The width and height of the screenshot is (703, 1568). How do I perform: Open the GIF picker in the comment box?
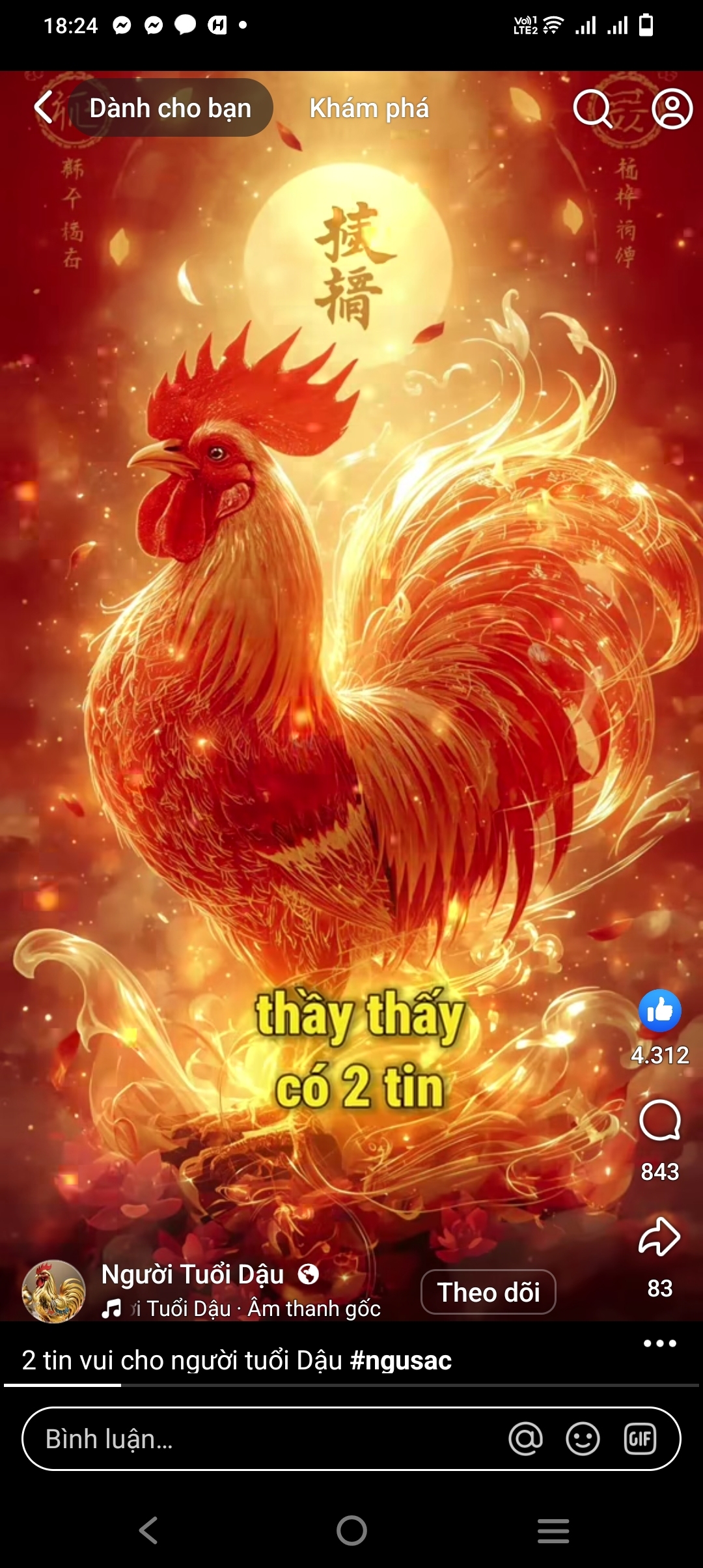(640, 1439)
